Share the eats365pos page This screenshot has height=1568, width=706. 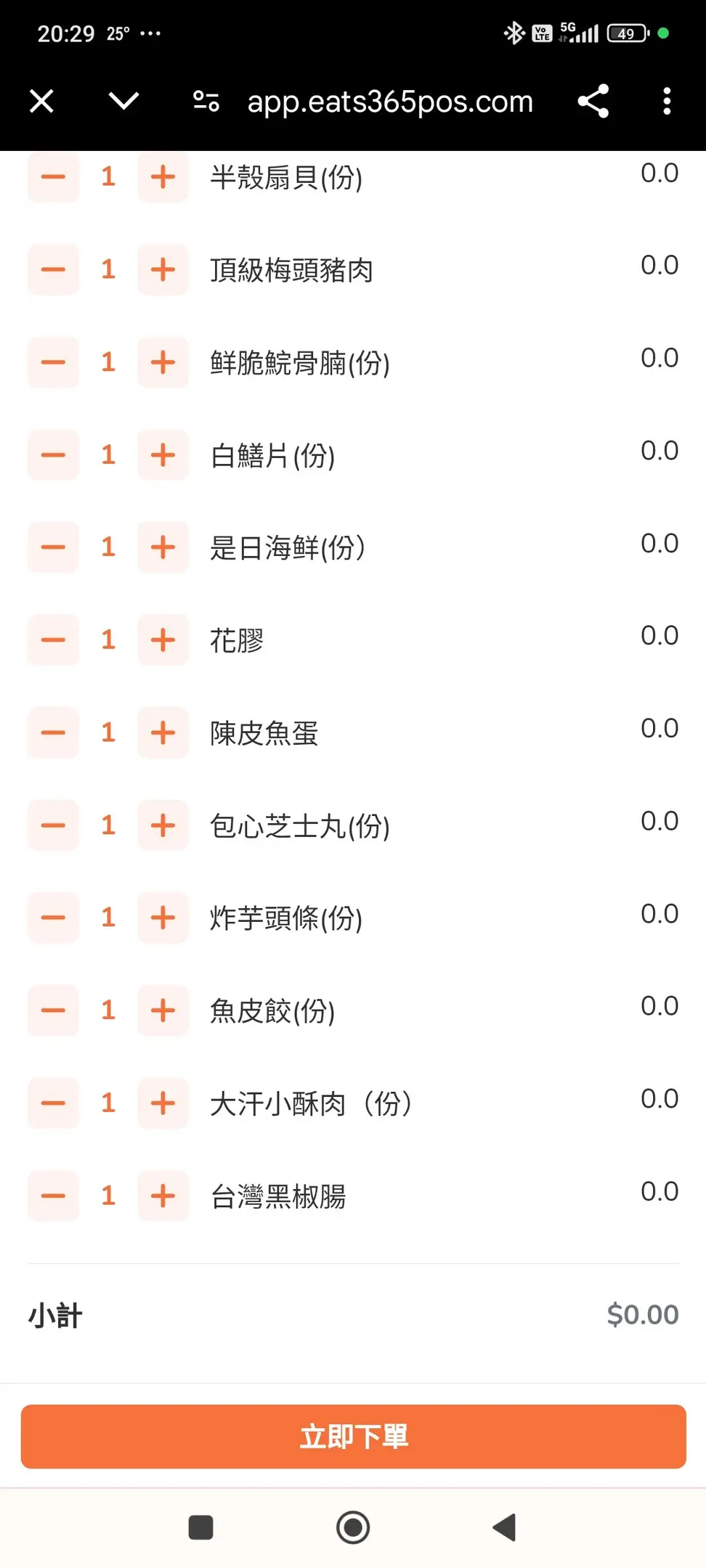tap(593, 101)
